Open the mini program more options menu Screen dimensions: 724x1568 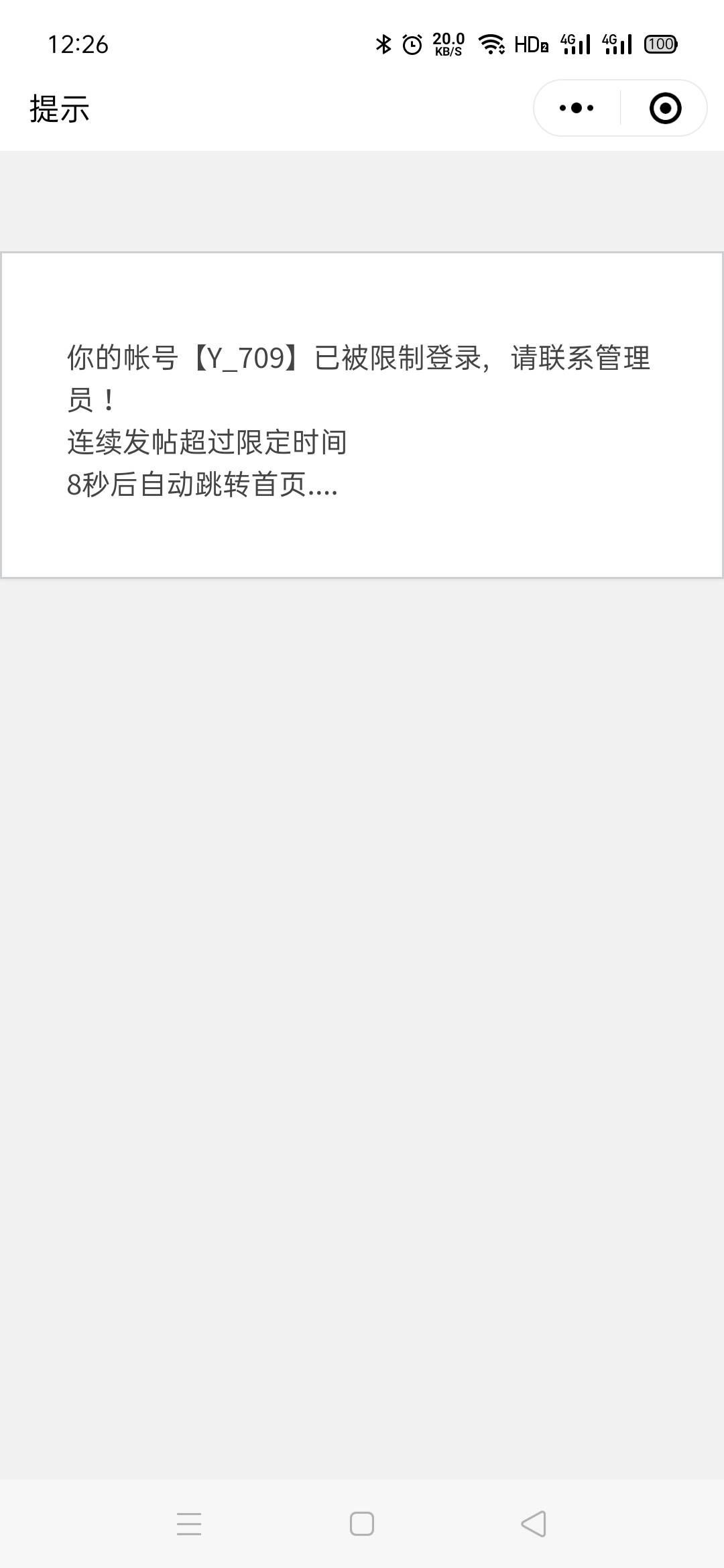point(577,108)
